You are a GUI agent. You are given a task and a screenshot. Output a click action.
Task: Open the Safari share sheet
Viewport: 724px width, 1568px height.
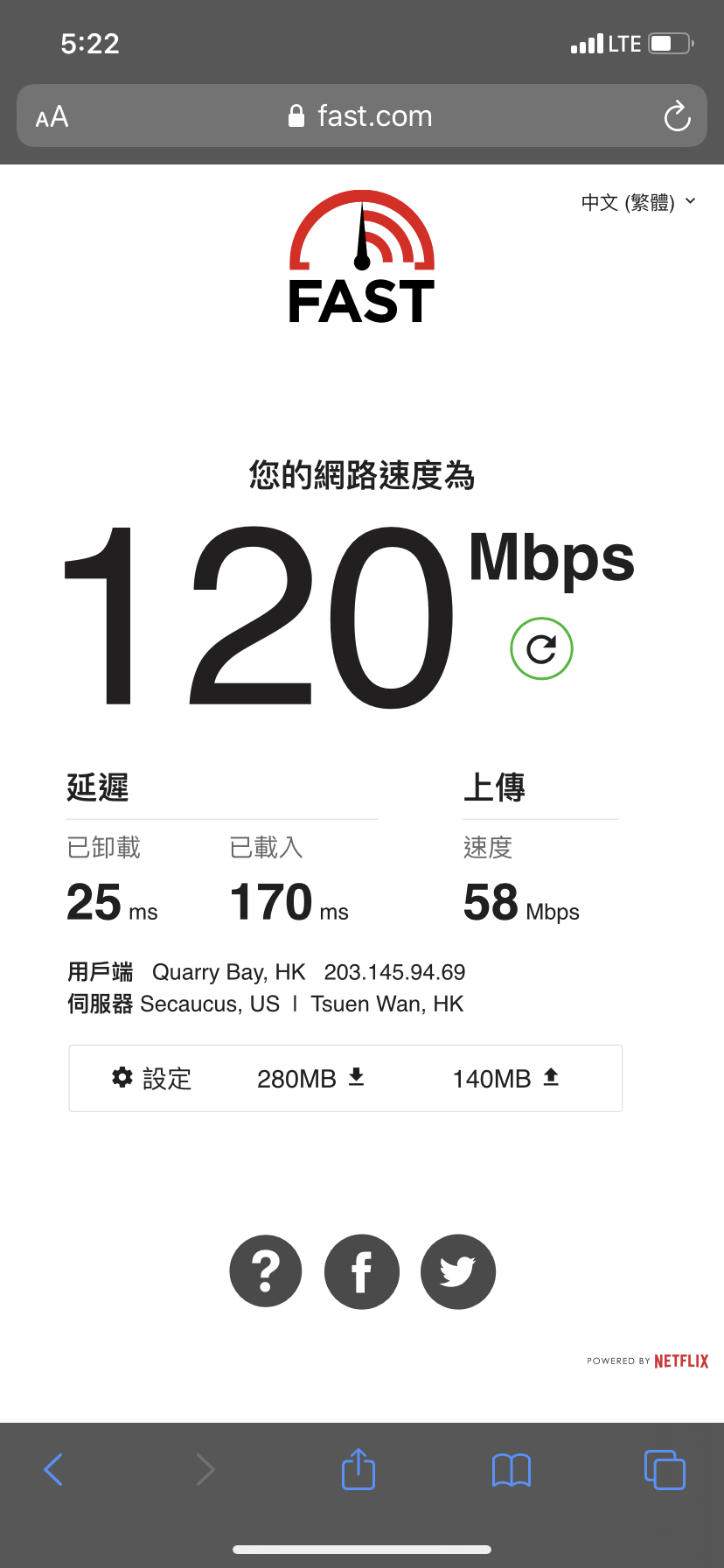pyautogui.click(x=359, y=1468)
